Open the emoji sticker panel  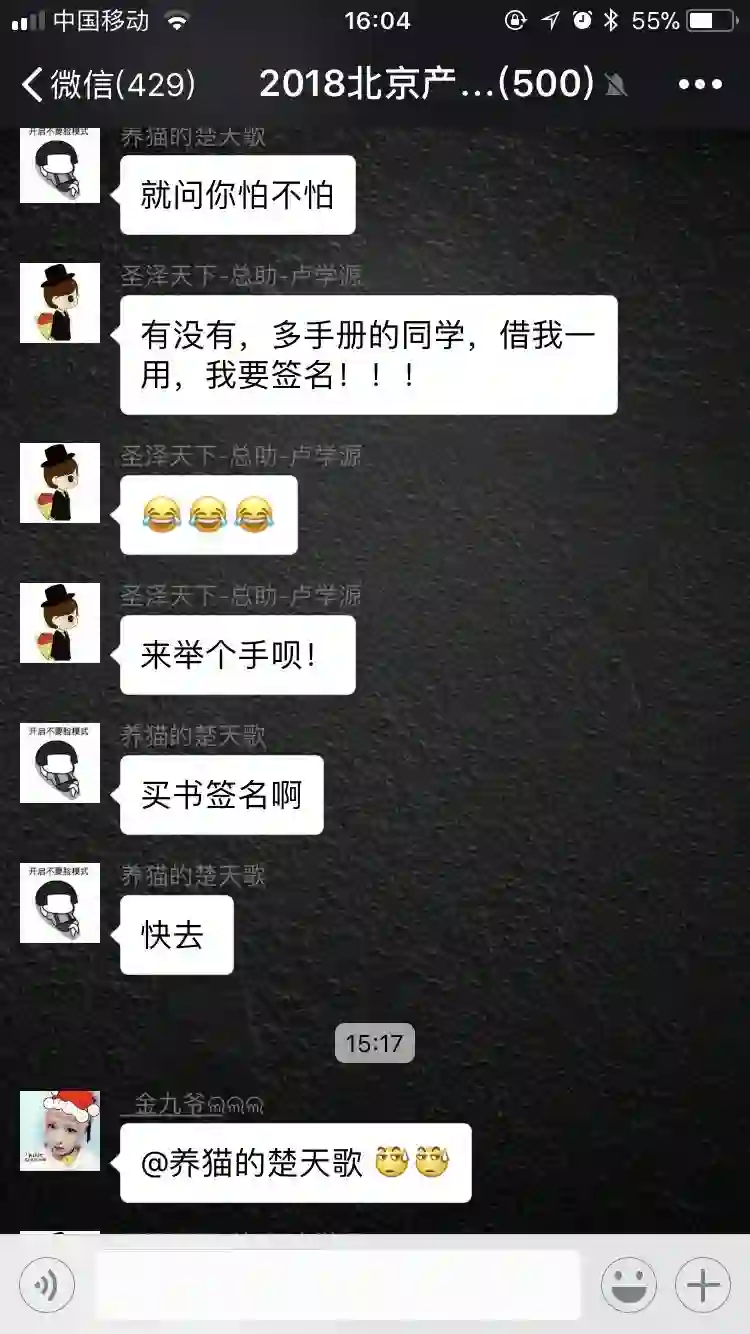pos(628,1285)
